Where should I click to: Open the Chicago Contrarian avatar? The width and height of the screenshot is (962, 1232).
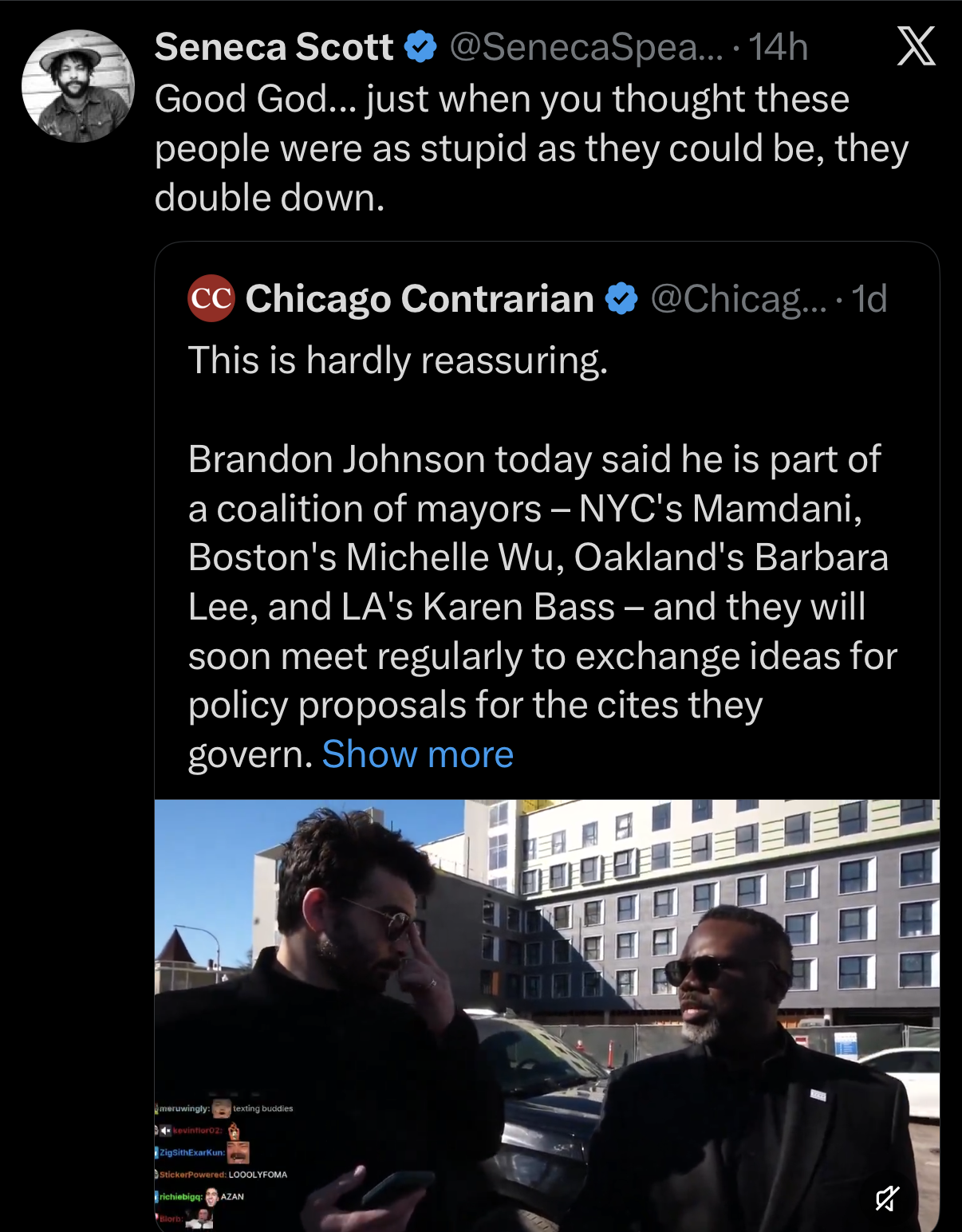(x=211, y=298)
